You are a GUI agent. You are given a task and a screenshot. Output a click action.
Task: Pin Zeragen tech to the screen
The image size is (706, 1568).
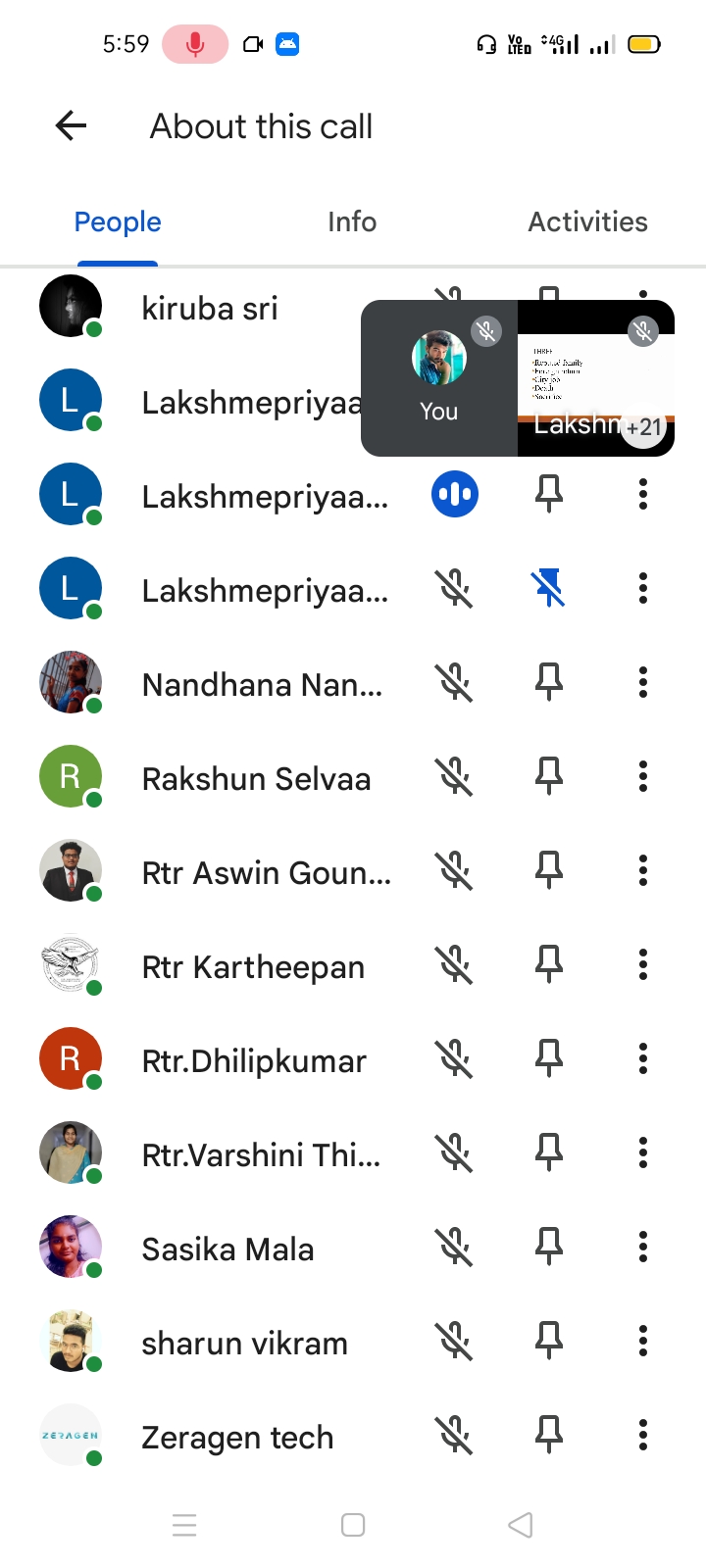(549, 1436)
